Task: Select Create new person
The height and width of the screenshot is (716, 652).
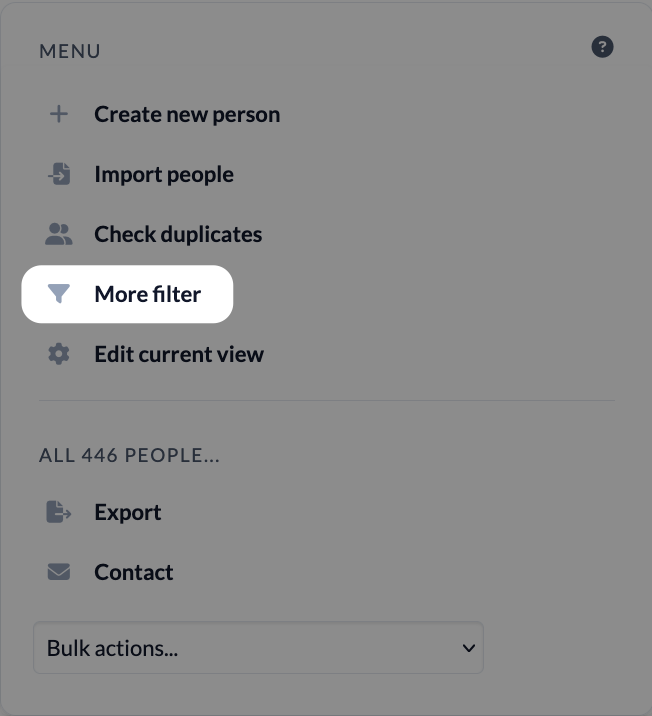Action: (186, 114)
